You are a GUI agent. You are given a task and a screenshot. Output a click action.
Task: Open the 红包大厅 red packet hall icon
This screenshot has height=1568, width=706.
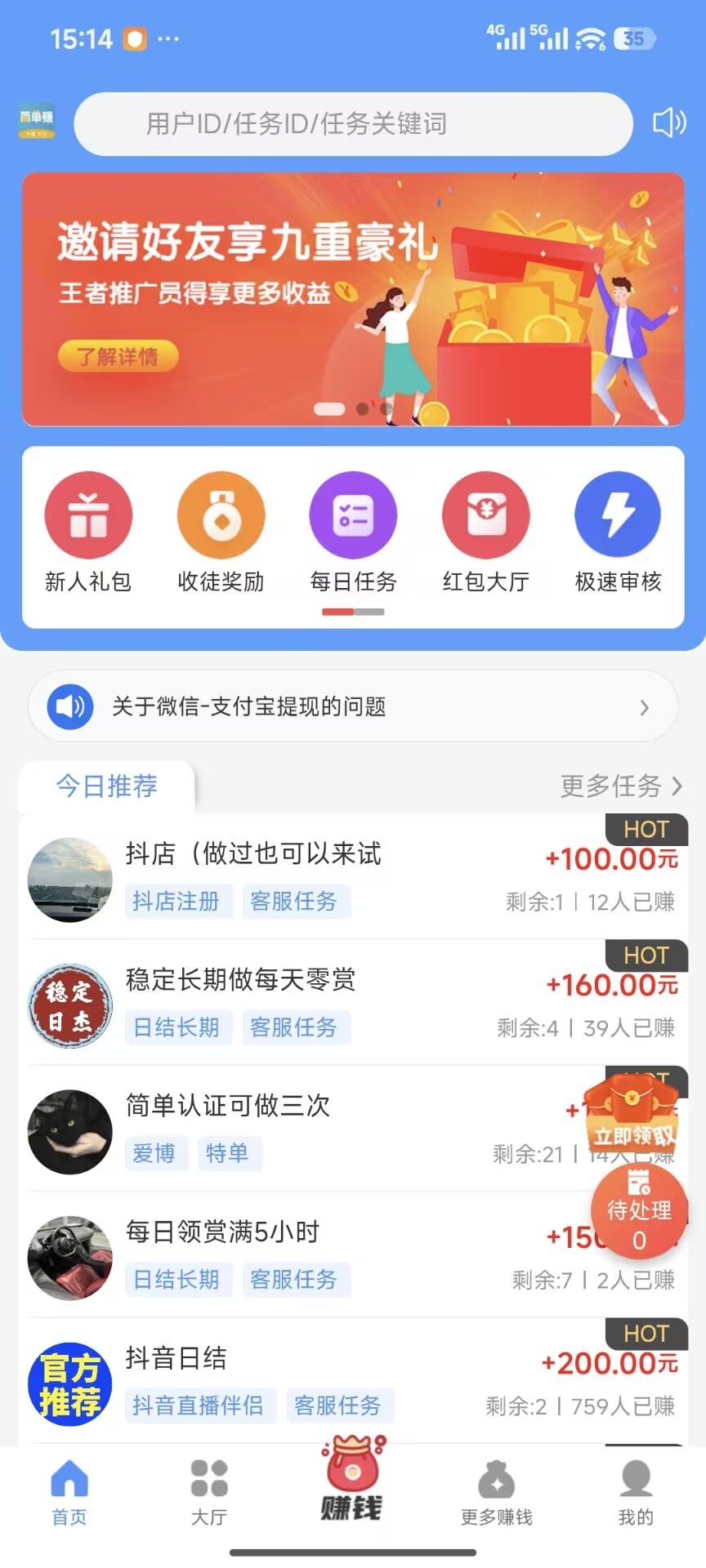point(485,514)
